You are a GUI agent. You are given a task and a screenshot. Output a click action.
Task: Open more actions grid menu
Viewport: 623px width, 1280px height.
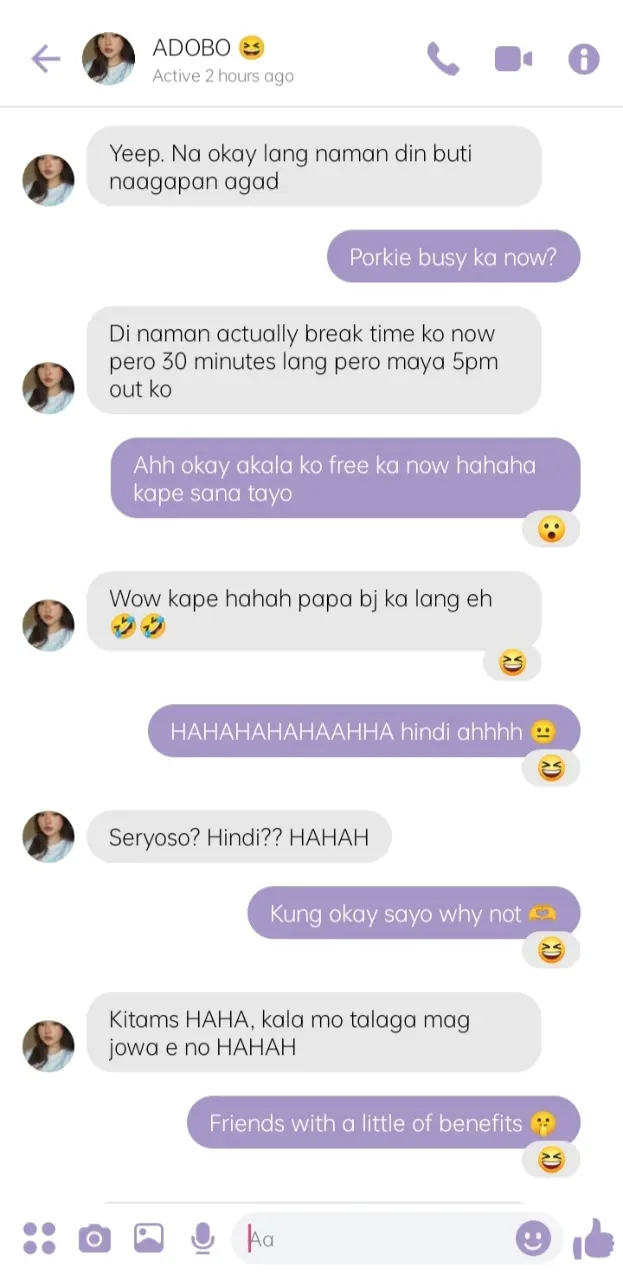click(x=39, y=1238)
